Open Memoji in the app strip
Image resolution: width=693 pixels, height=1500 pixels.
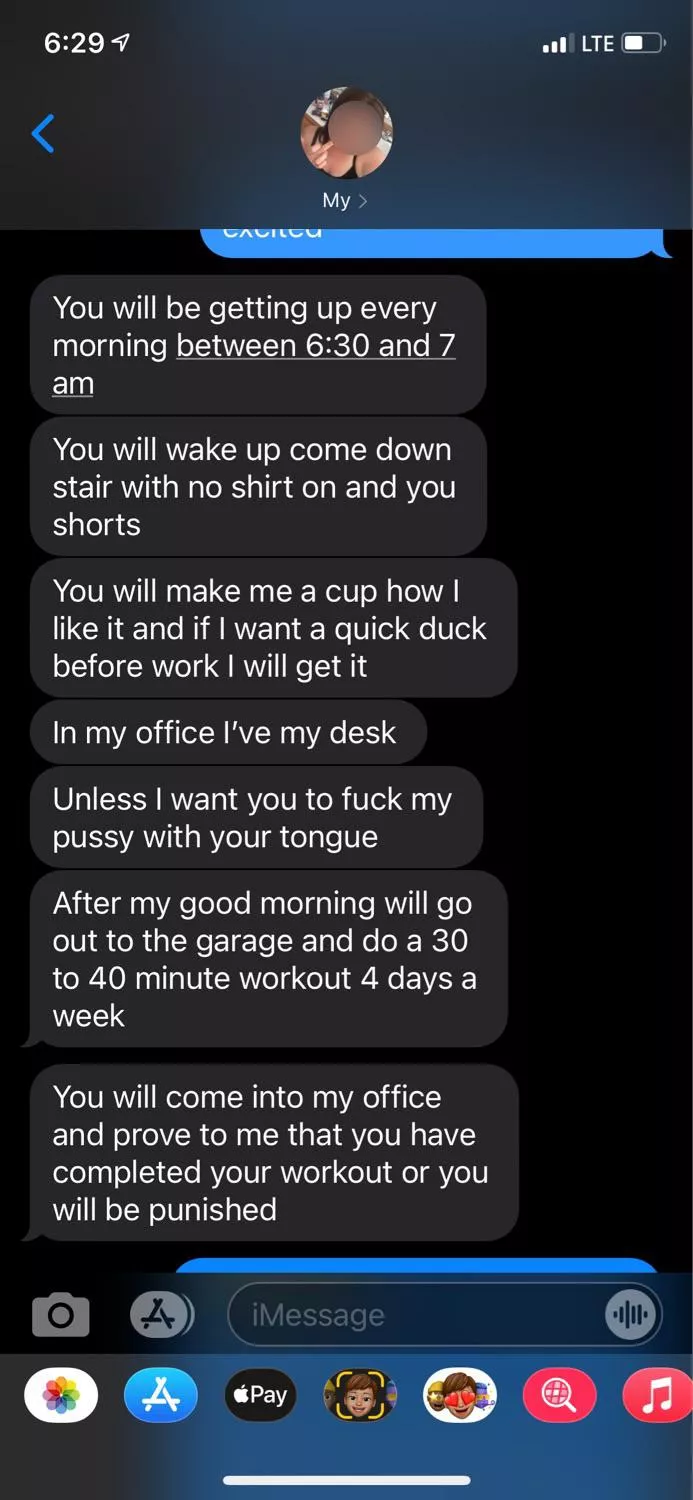click(360, 1395)
